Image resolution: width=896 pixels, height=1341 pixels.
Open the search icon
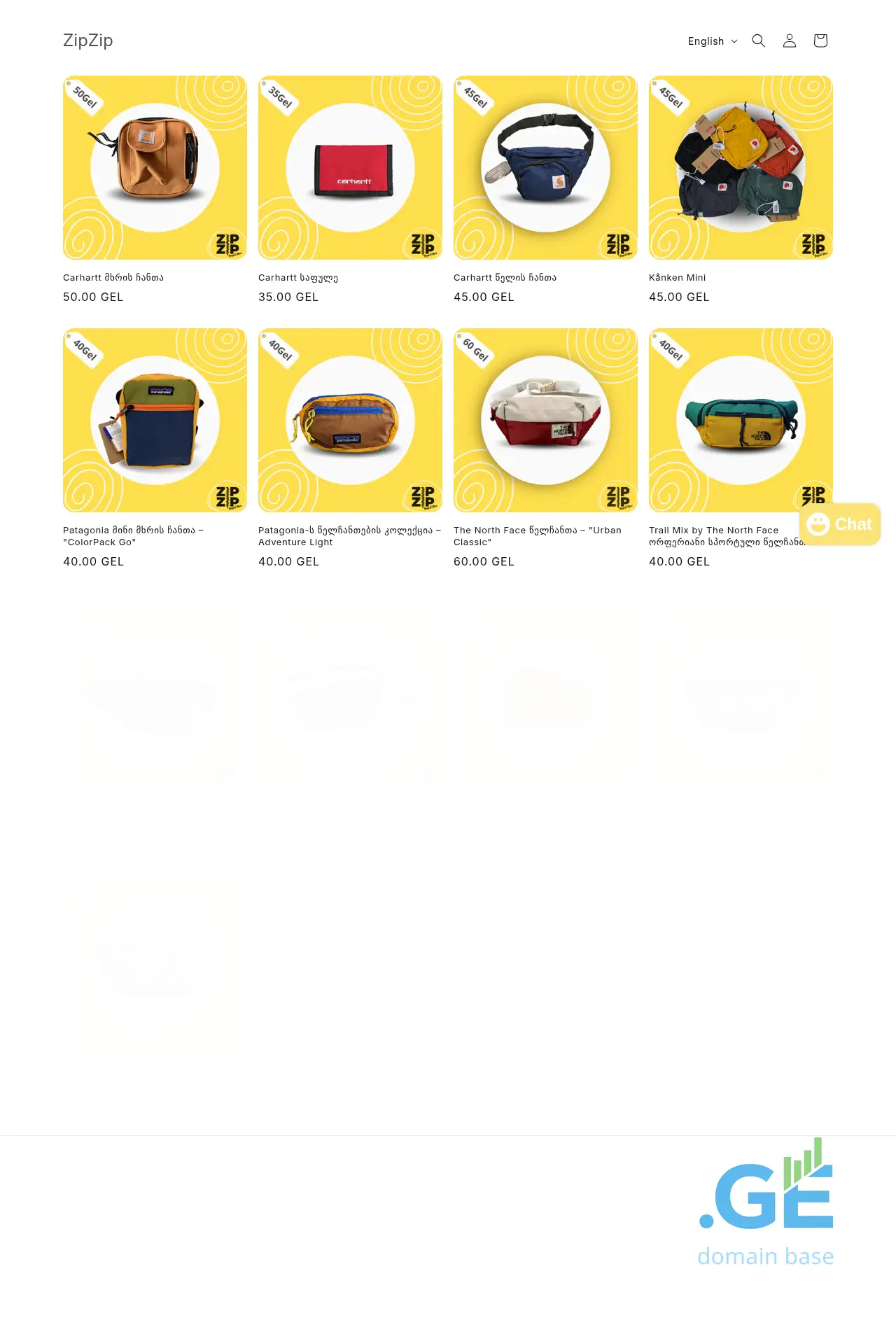pos(758,41)
